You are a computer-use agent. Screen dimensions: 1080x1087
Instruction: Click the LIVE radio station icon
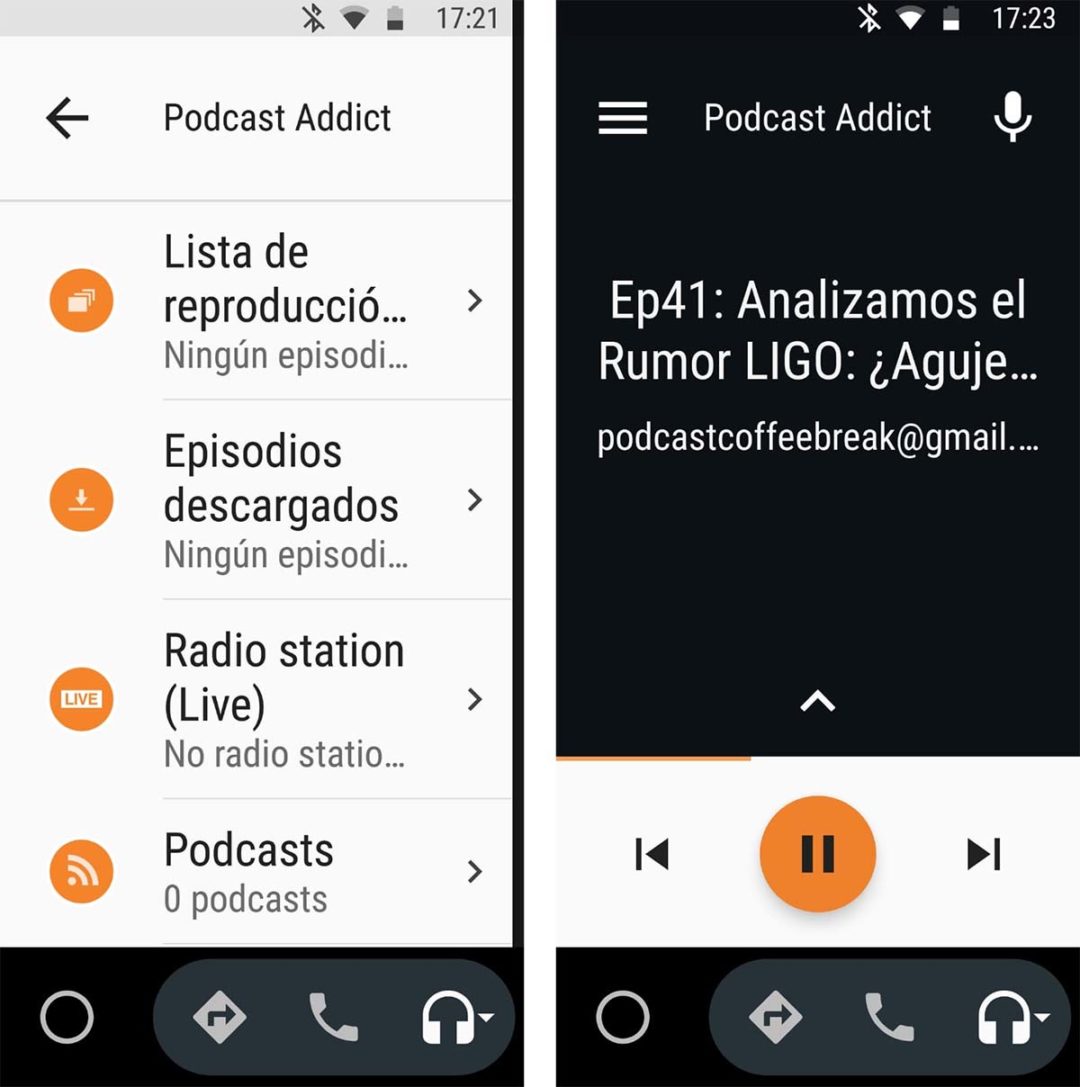point(81,700)
